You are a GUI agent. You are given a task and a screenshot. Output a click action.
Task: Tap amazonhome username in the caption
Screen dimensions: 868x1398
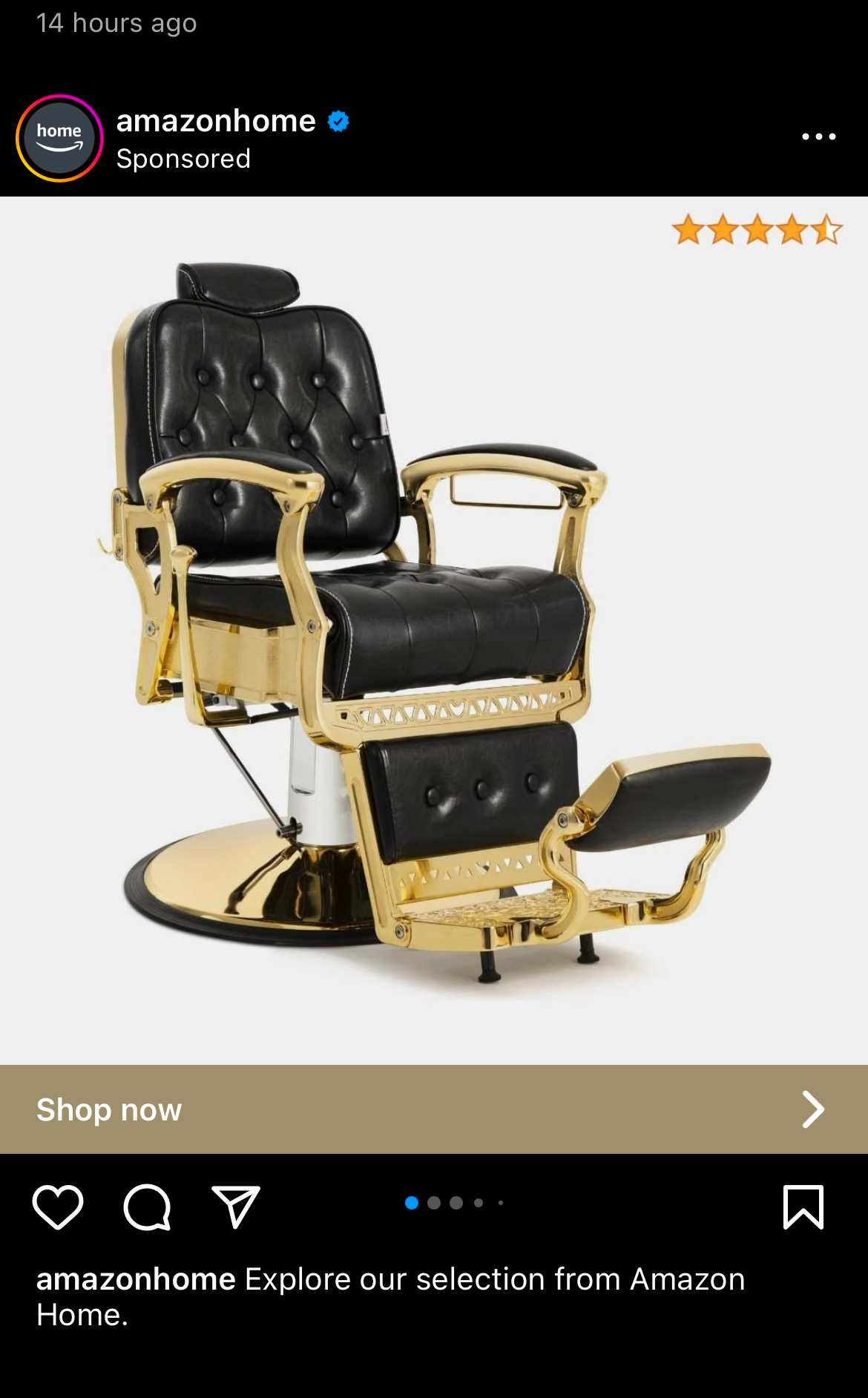click(x=136, y=1279)
